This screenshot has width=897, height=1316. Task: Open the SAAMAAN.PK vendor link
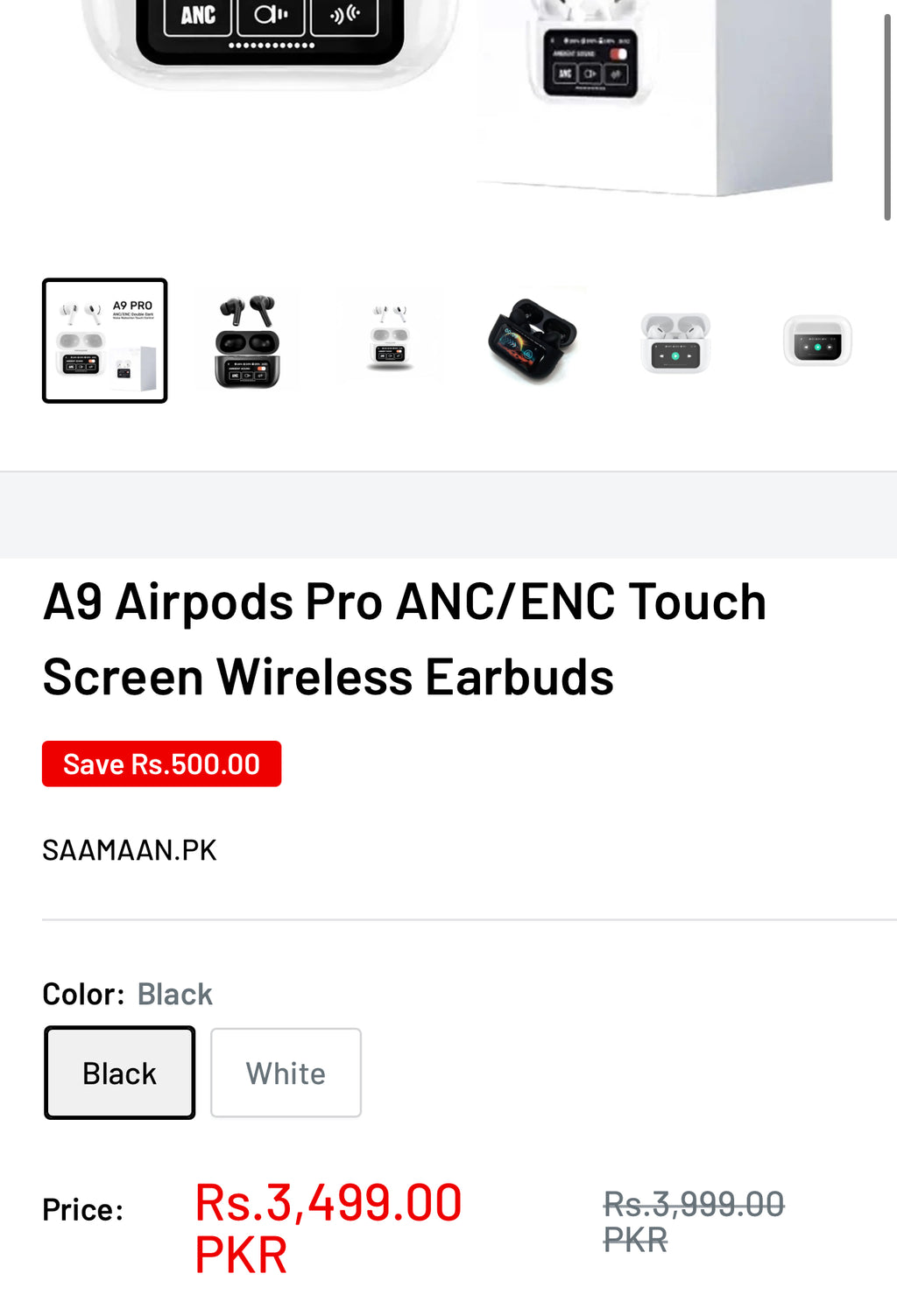click(x=130, y=850)
